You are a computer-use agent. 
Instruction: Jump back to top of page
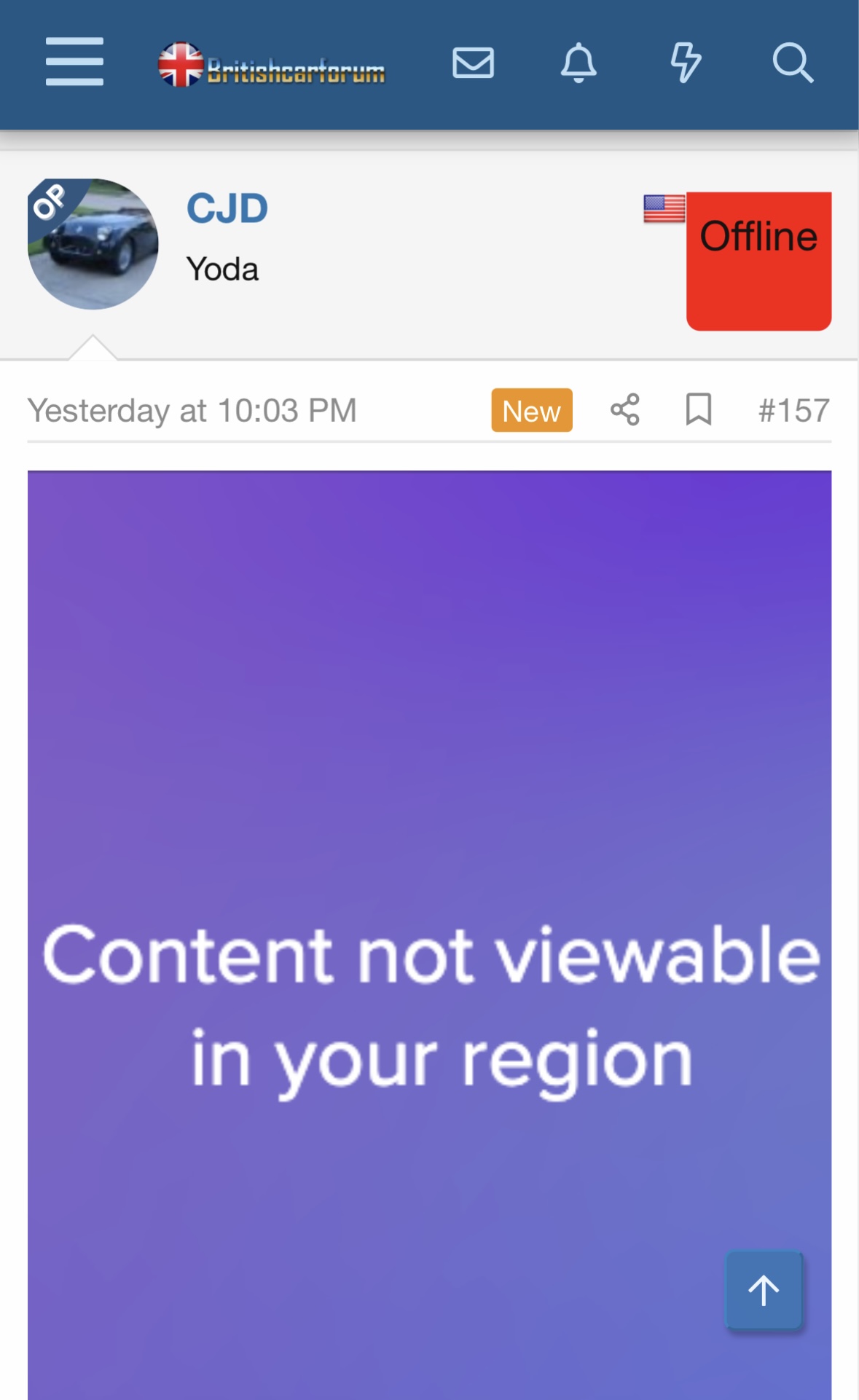[x=764, y=1291]
